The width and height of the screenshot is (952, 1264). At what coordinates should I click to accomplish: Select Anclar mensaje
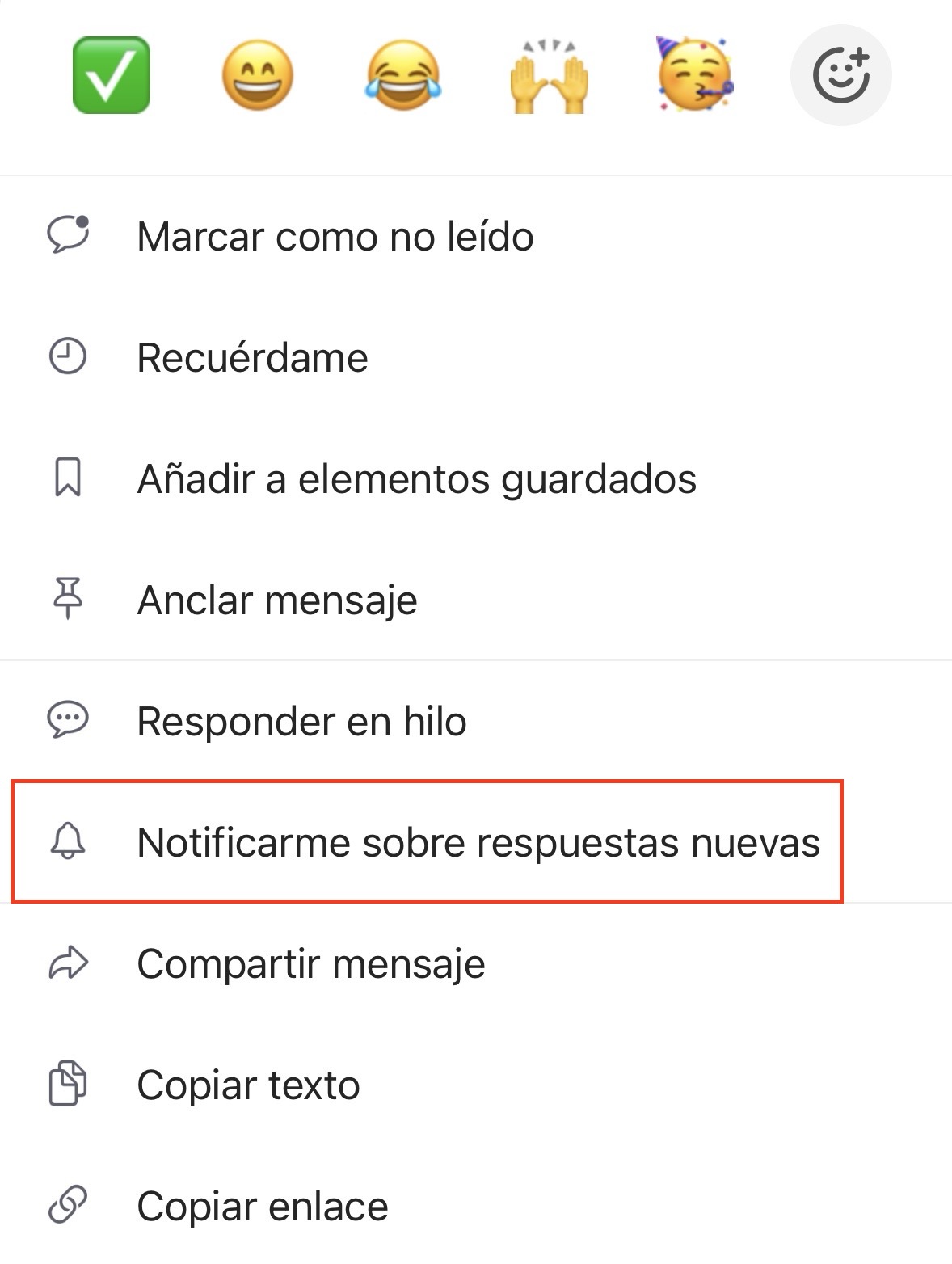click(x=277, y=600)
